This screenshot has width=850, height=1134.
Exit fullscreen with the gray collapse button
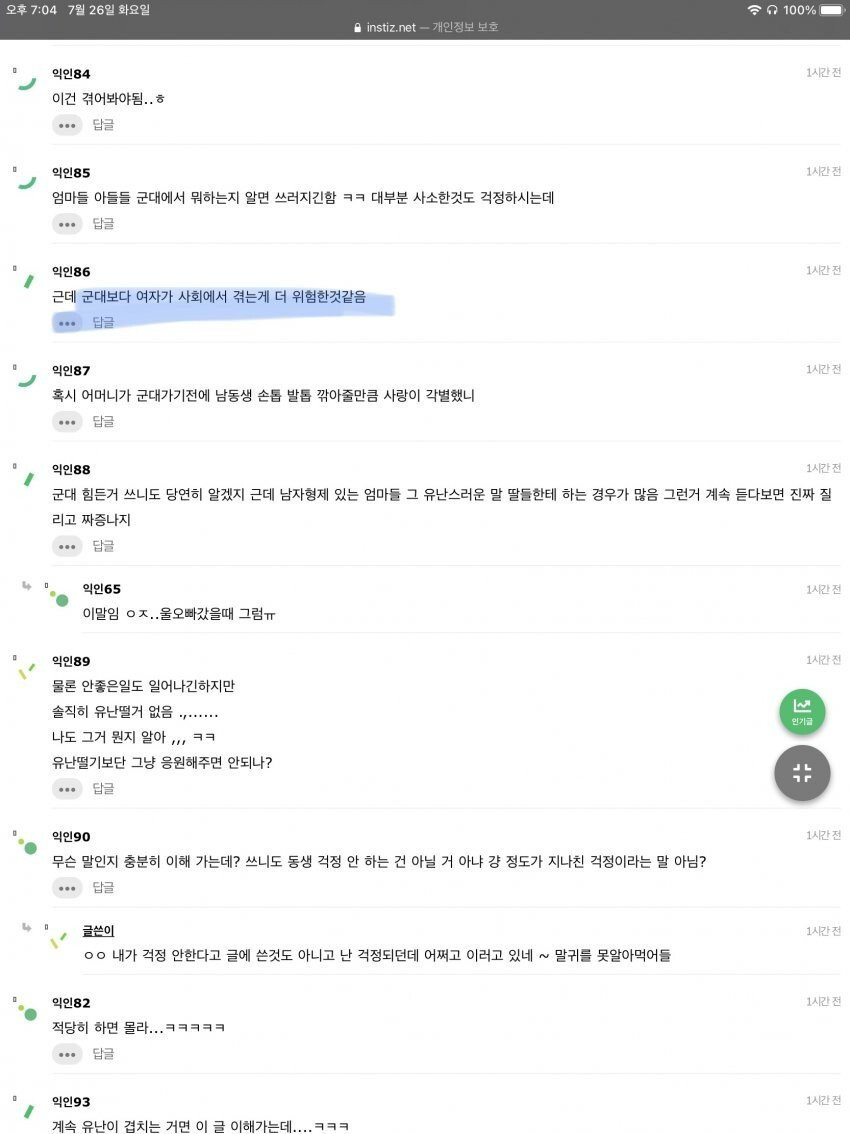(x=802, y=772)
